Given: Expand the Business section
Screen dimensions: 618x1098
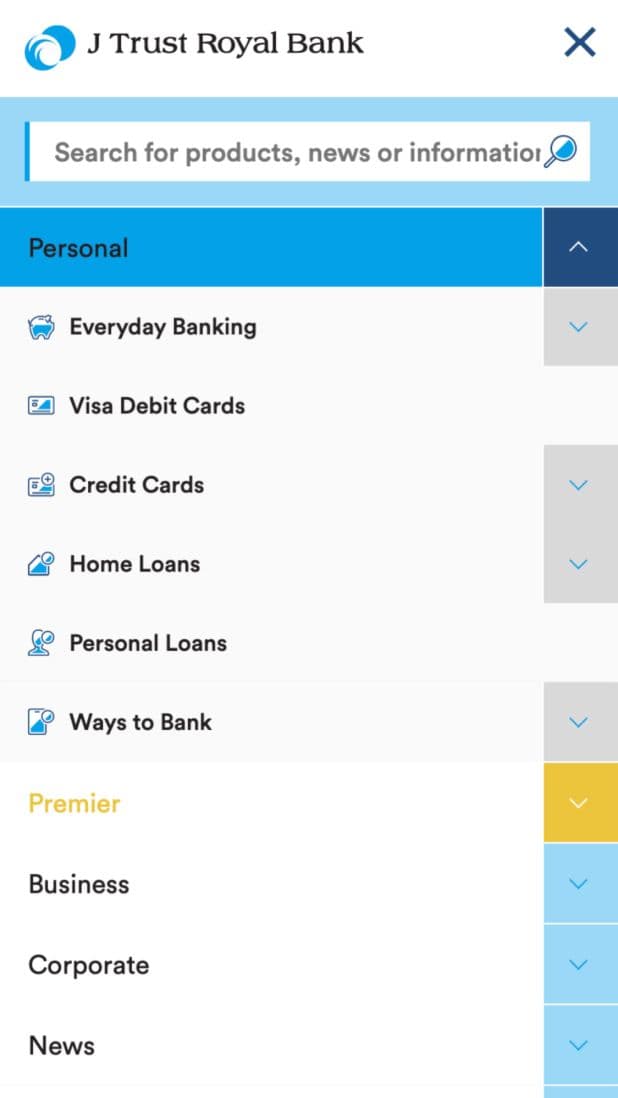Looking at the screenshot, I should pyautogui.click(x=578, y=884).
